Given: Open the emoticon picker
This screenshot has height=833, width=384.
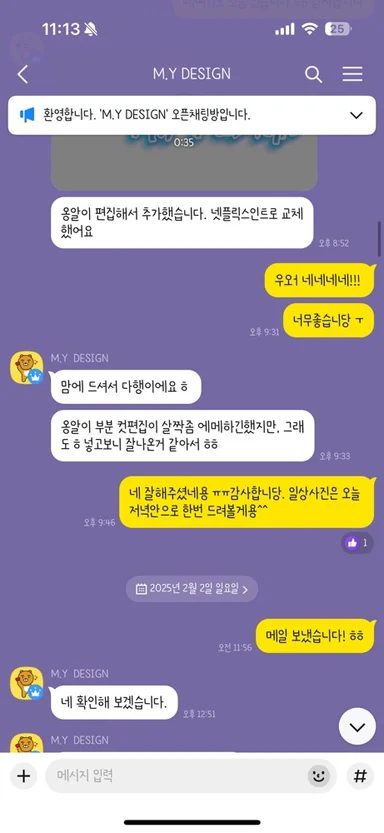Looking at the screenshot, I should click(x=319, y=776).
